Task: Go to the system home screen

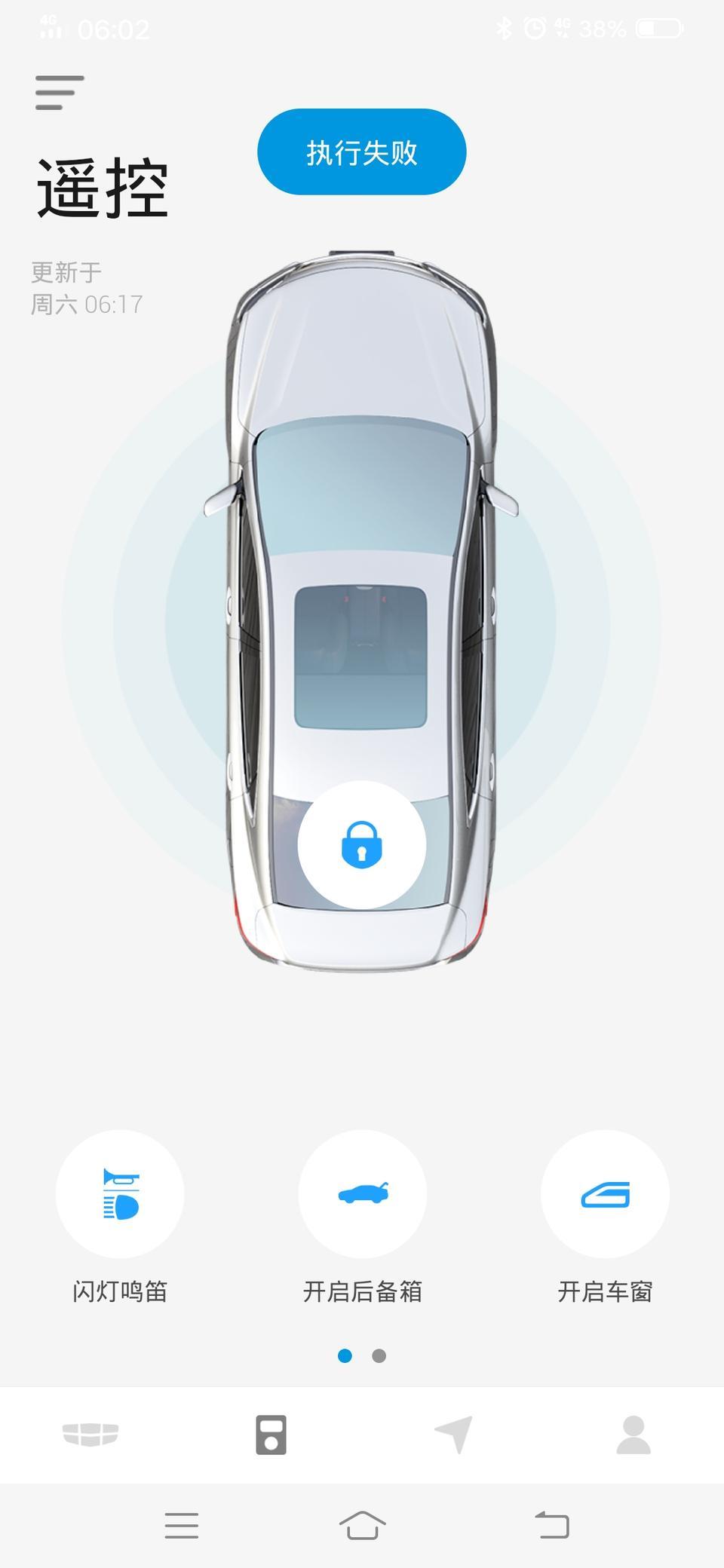Action: click(362, 1525)
